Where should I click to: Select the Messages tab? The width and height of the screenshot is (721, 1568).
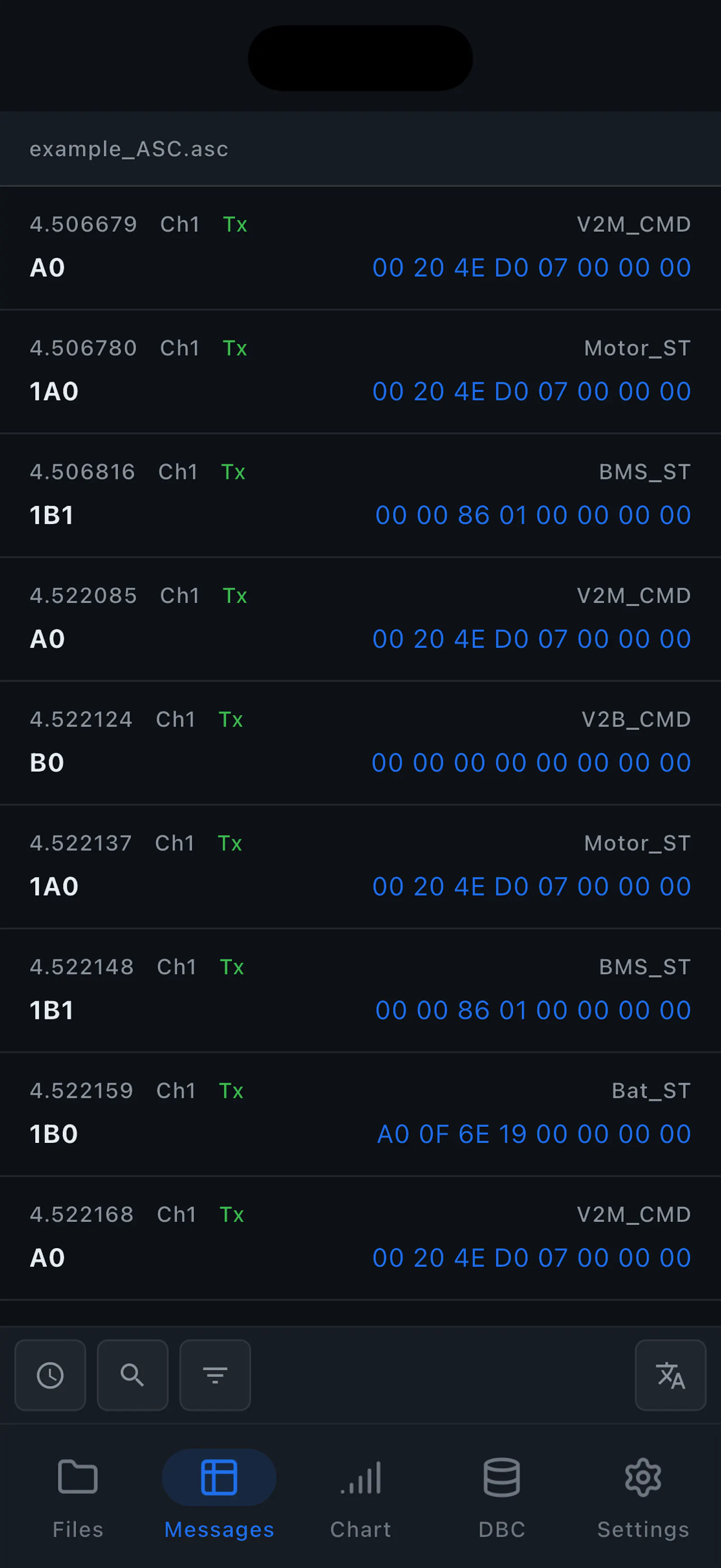click(x=219, y=1495)
